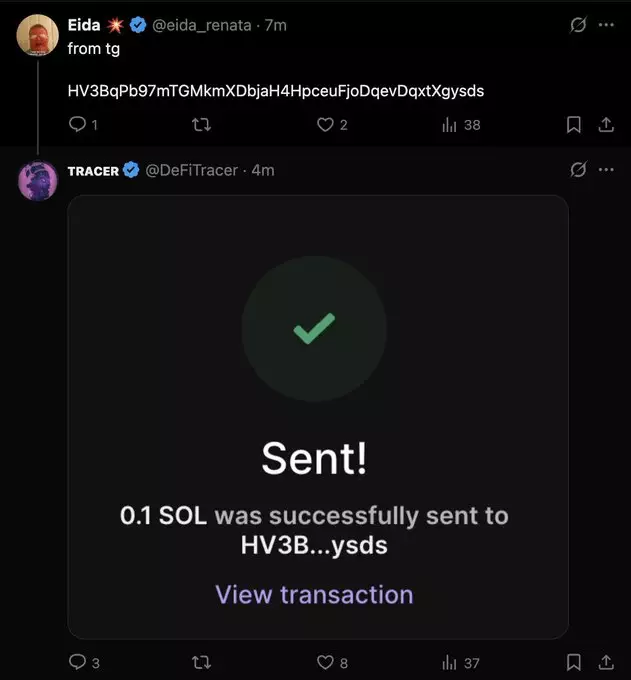The image size is (631, 680).
Task: Share TRACER's post
Action: pyautogui.click(x=605, y=662)
